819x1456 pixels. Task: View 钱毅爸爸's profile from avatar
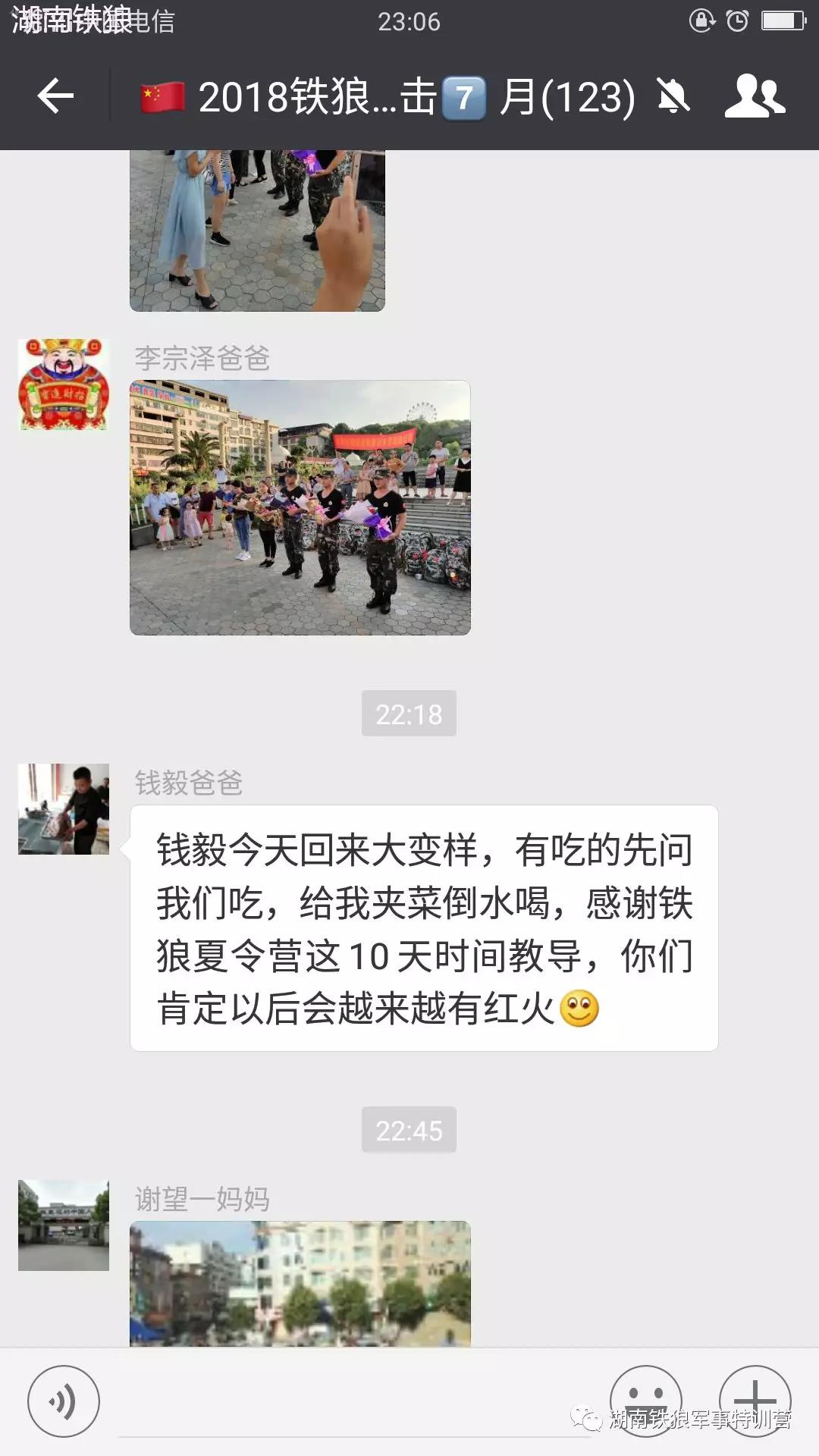point(64,809)
